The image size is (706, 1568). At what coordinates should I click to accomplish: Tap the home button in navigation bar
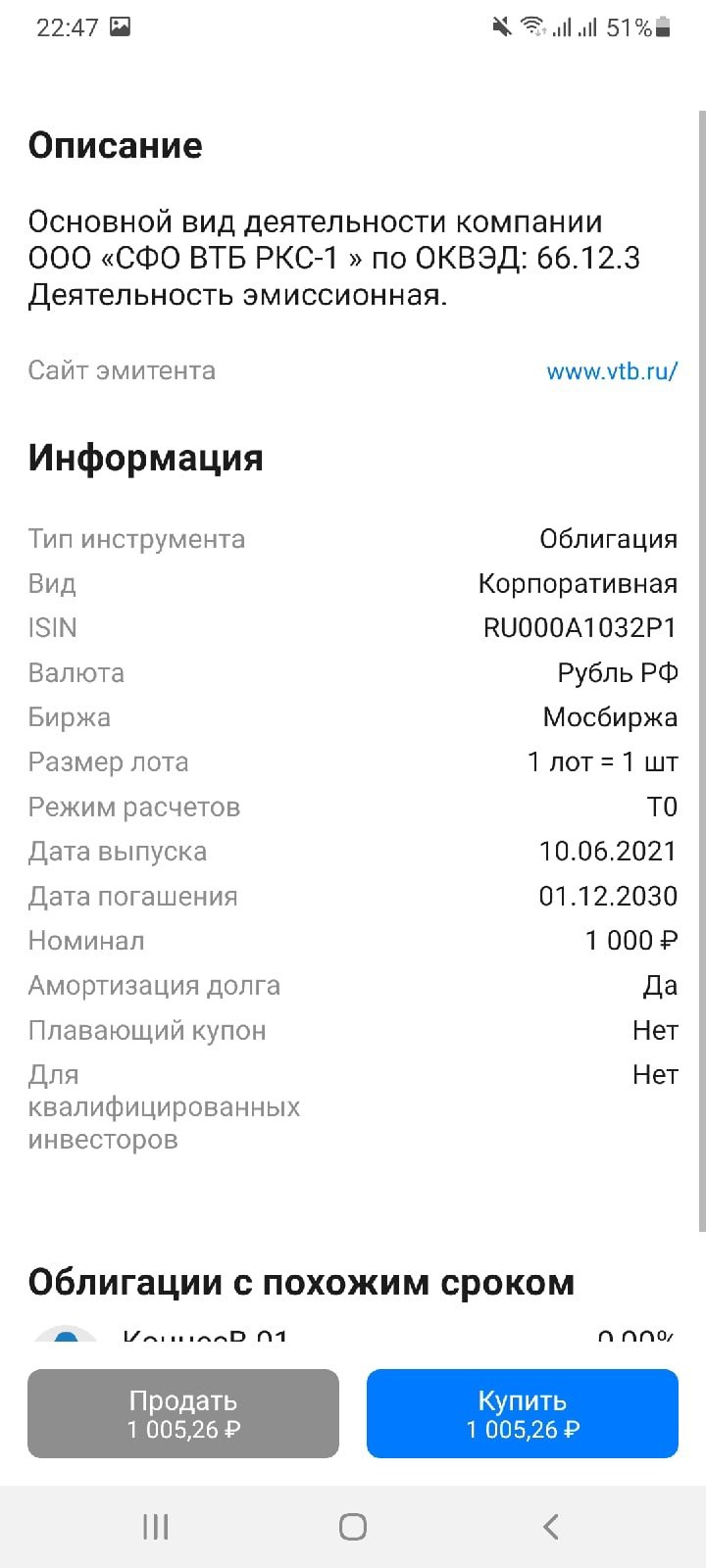[352, 1525]
